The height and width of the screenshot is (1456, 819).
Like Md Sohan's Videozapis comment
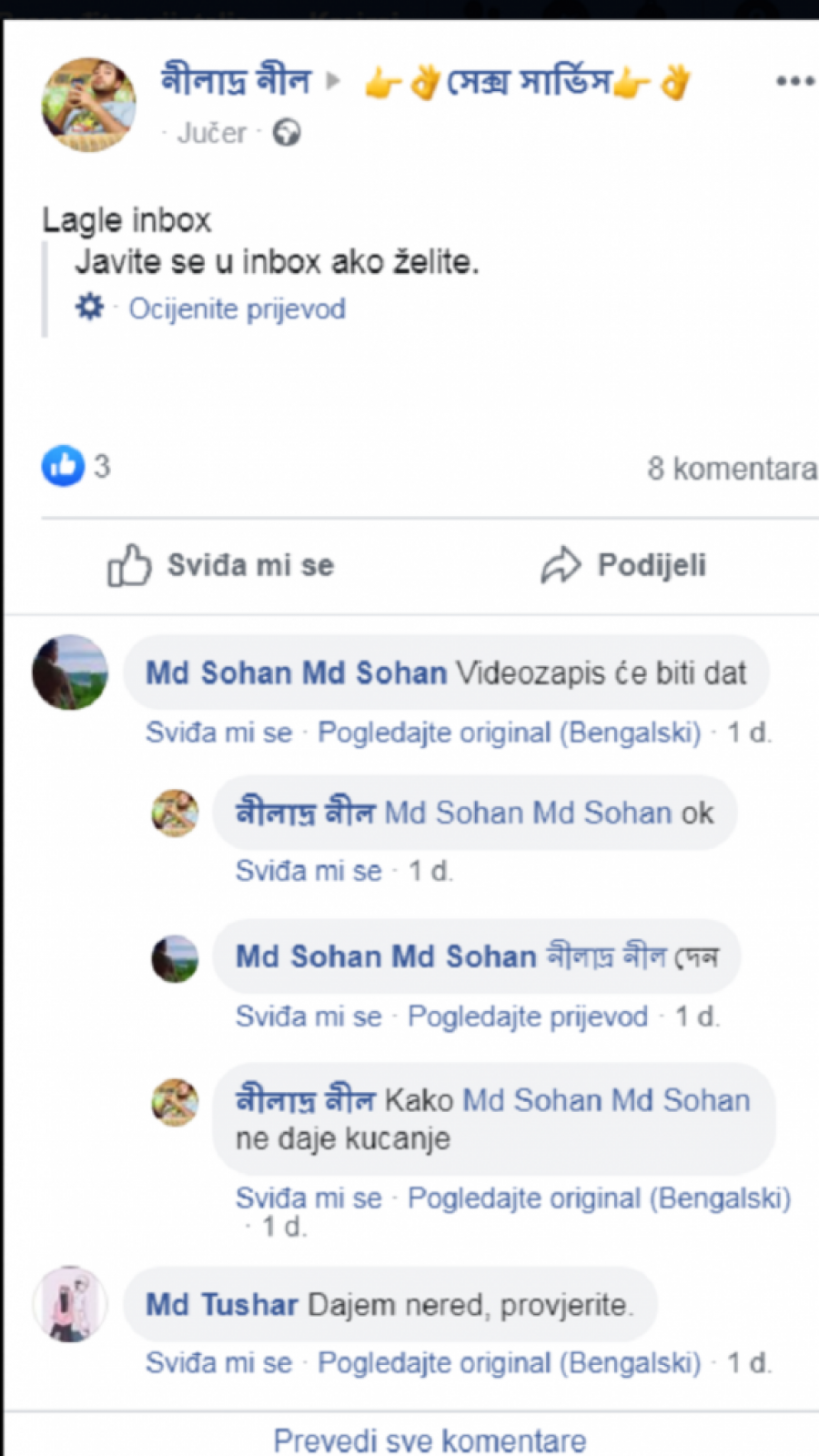[218, 733]
